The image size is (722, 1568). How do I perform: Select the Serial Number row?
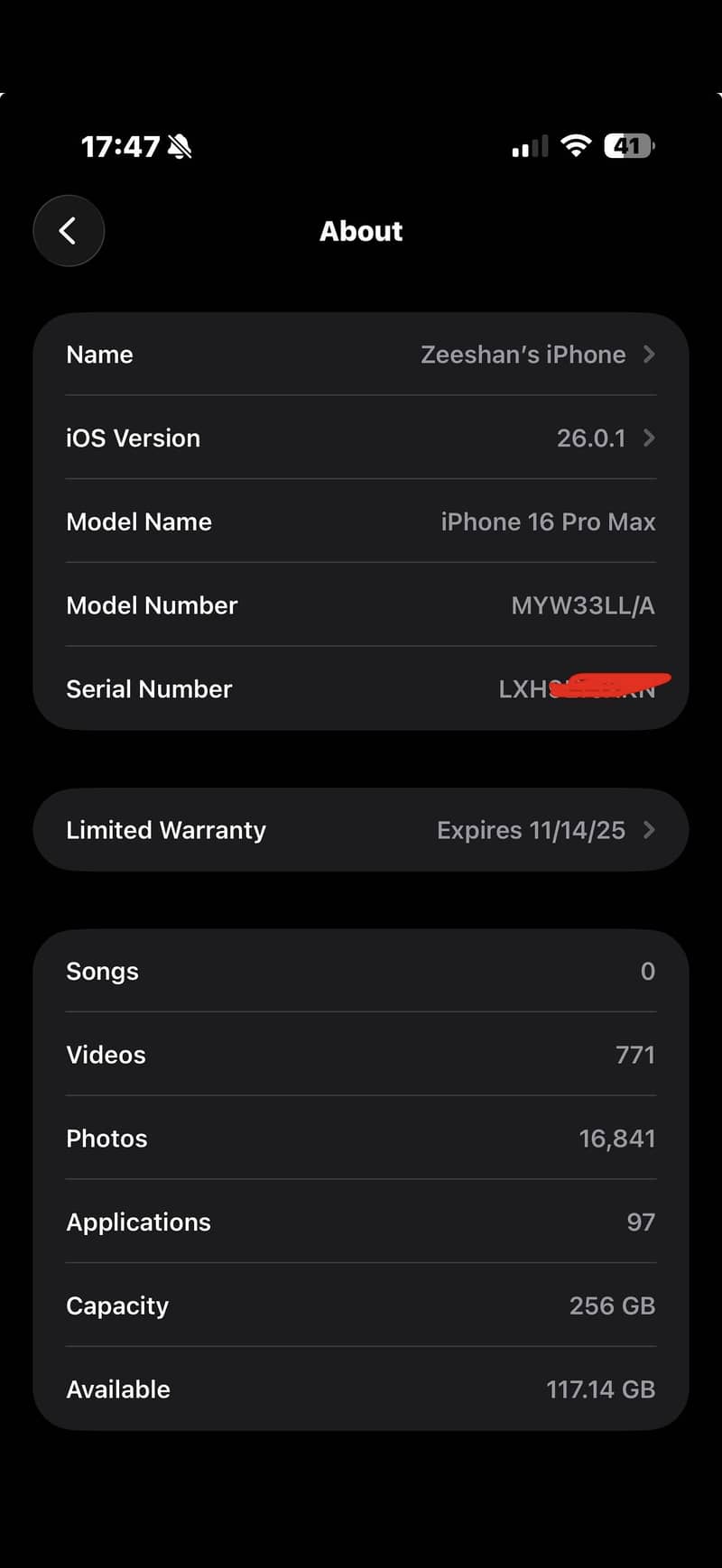click(x=361, y=688)
